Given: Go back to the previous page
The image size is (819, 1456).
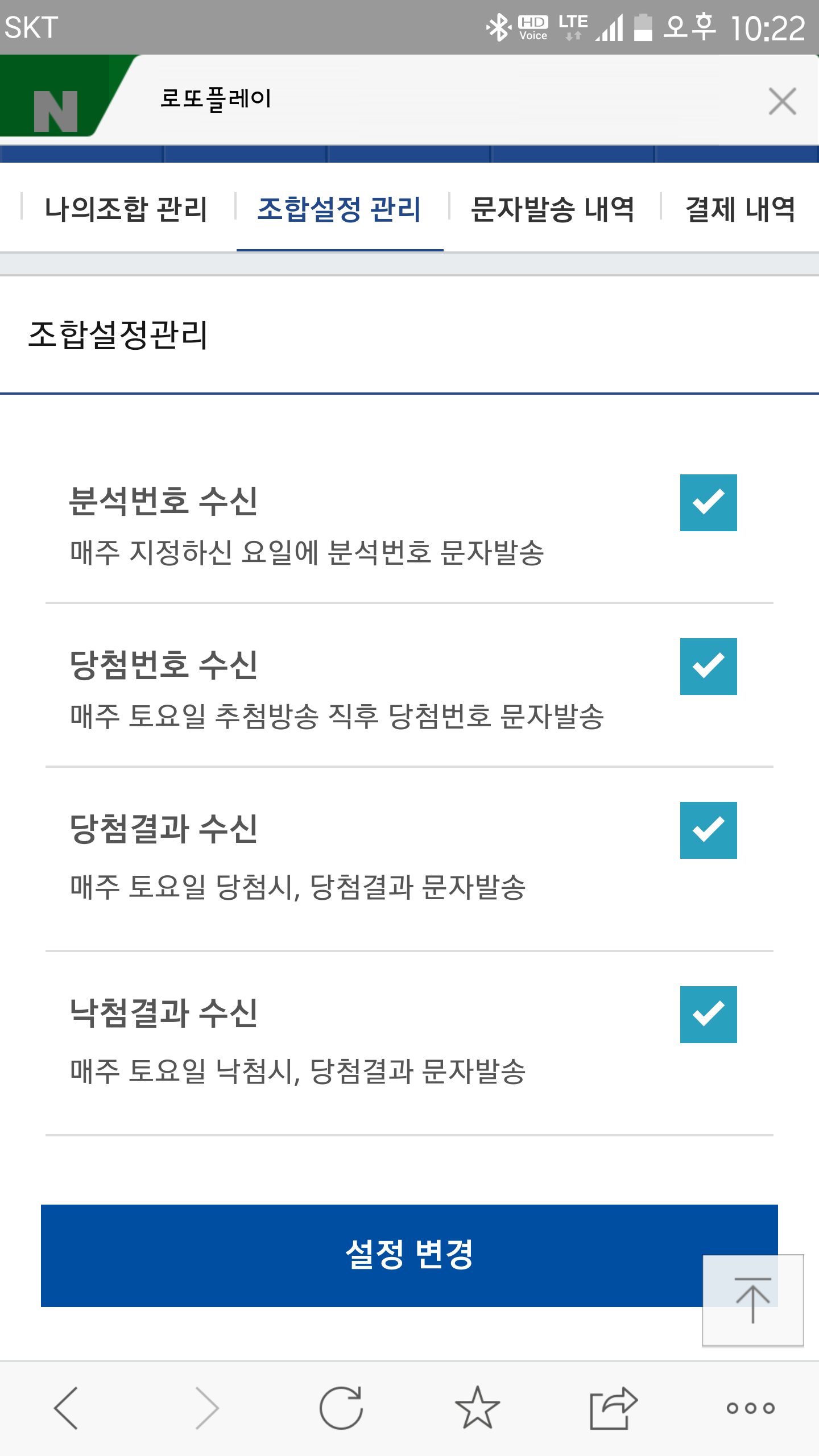Looking at the screenshot, I should tap(66, 1408).
